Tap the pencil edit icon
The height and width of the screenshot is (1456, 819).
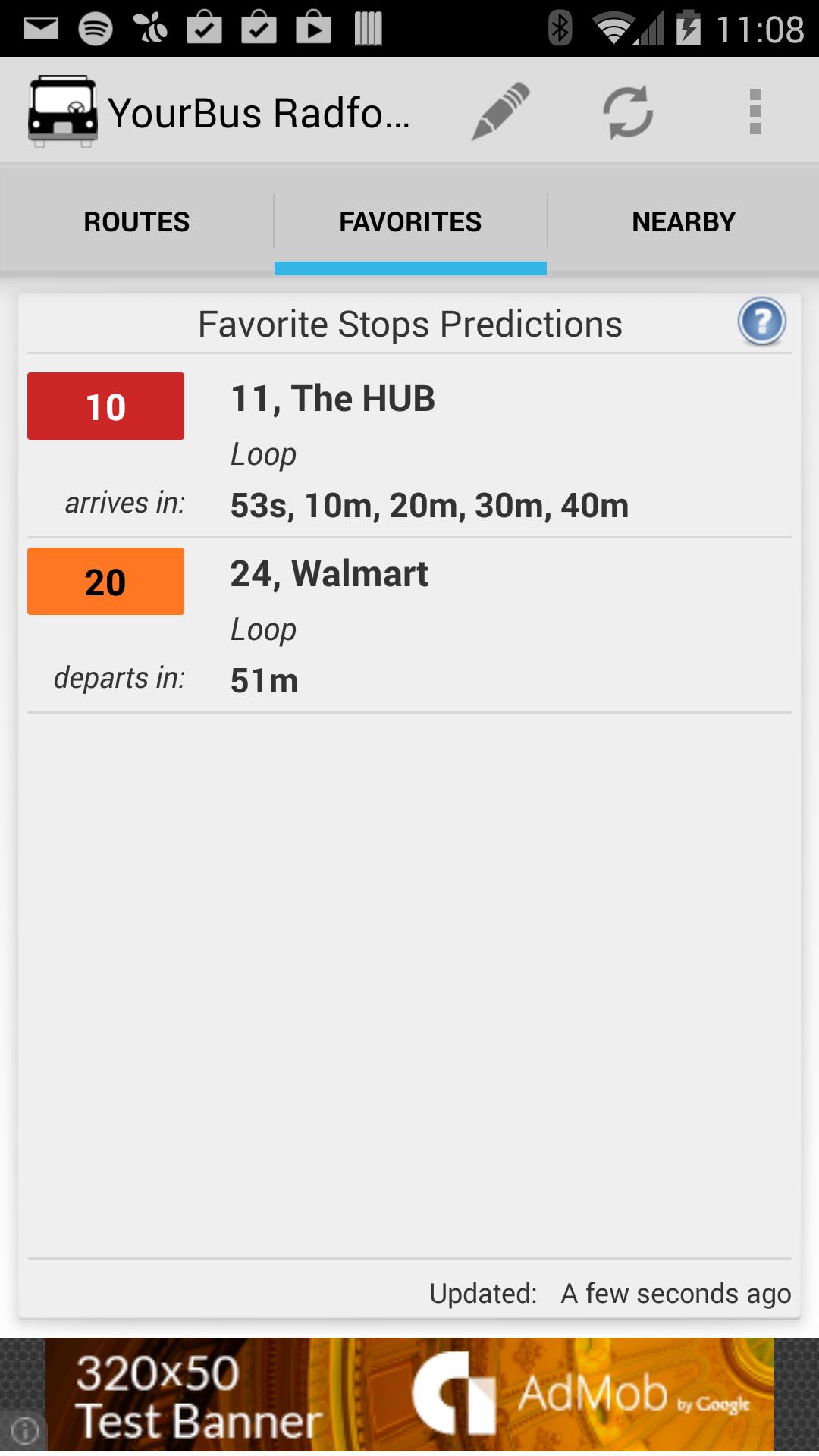pyautogui.click(x=500, y=112)
